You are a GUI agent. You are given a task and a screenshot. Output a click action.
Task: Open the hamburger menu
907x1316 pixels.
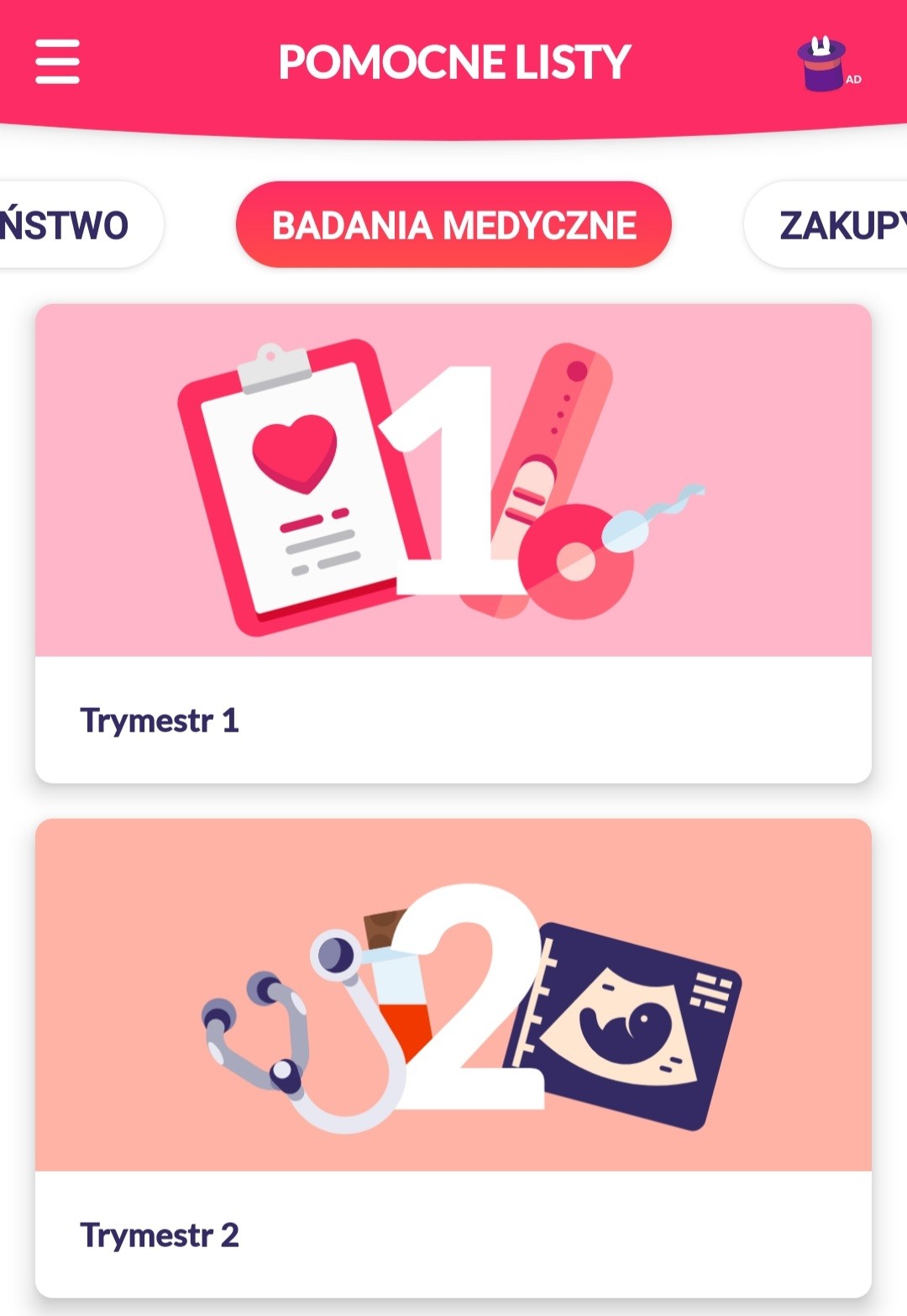pos(57,62)
